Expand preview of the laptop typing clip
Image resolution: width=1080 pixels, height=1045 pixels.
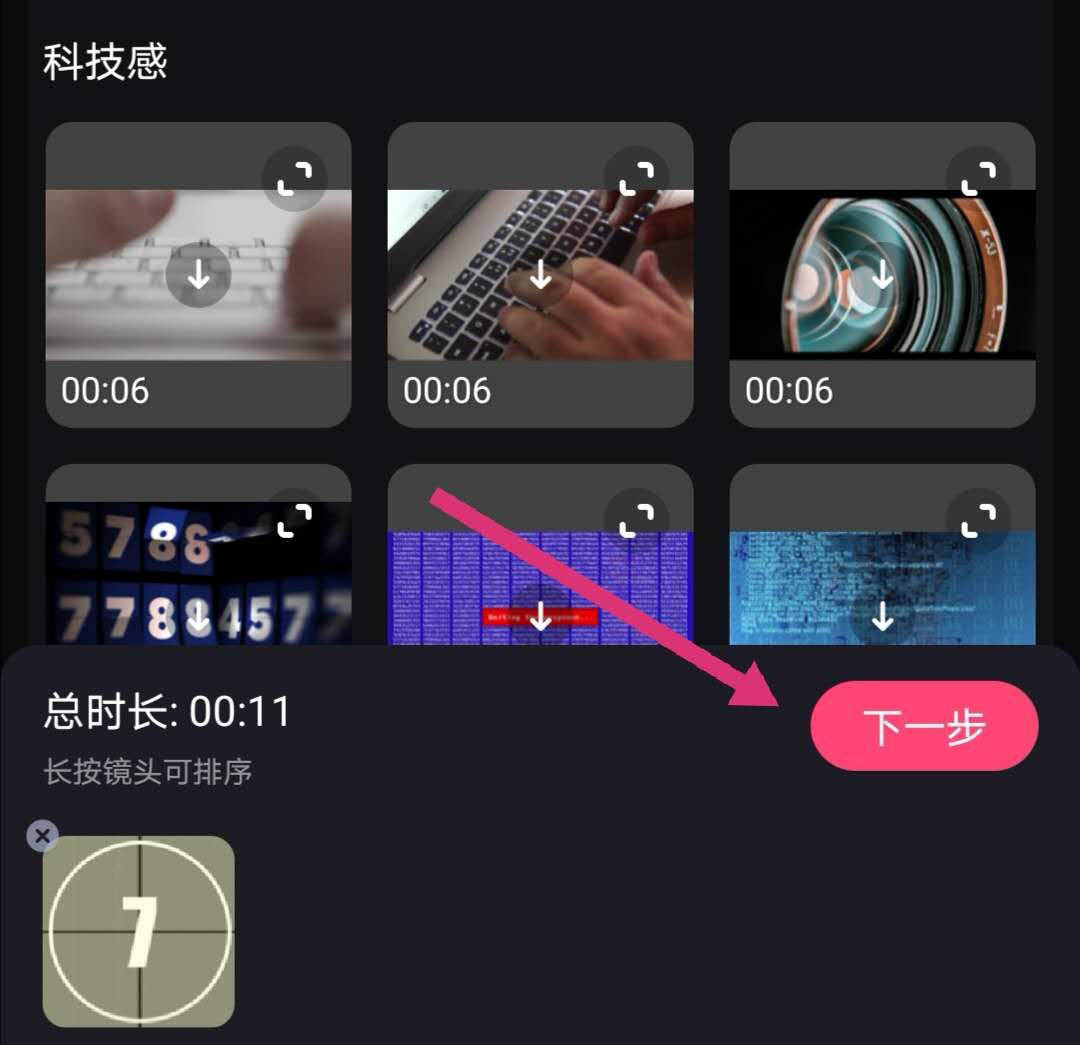tap(636, 178)
